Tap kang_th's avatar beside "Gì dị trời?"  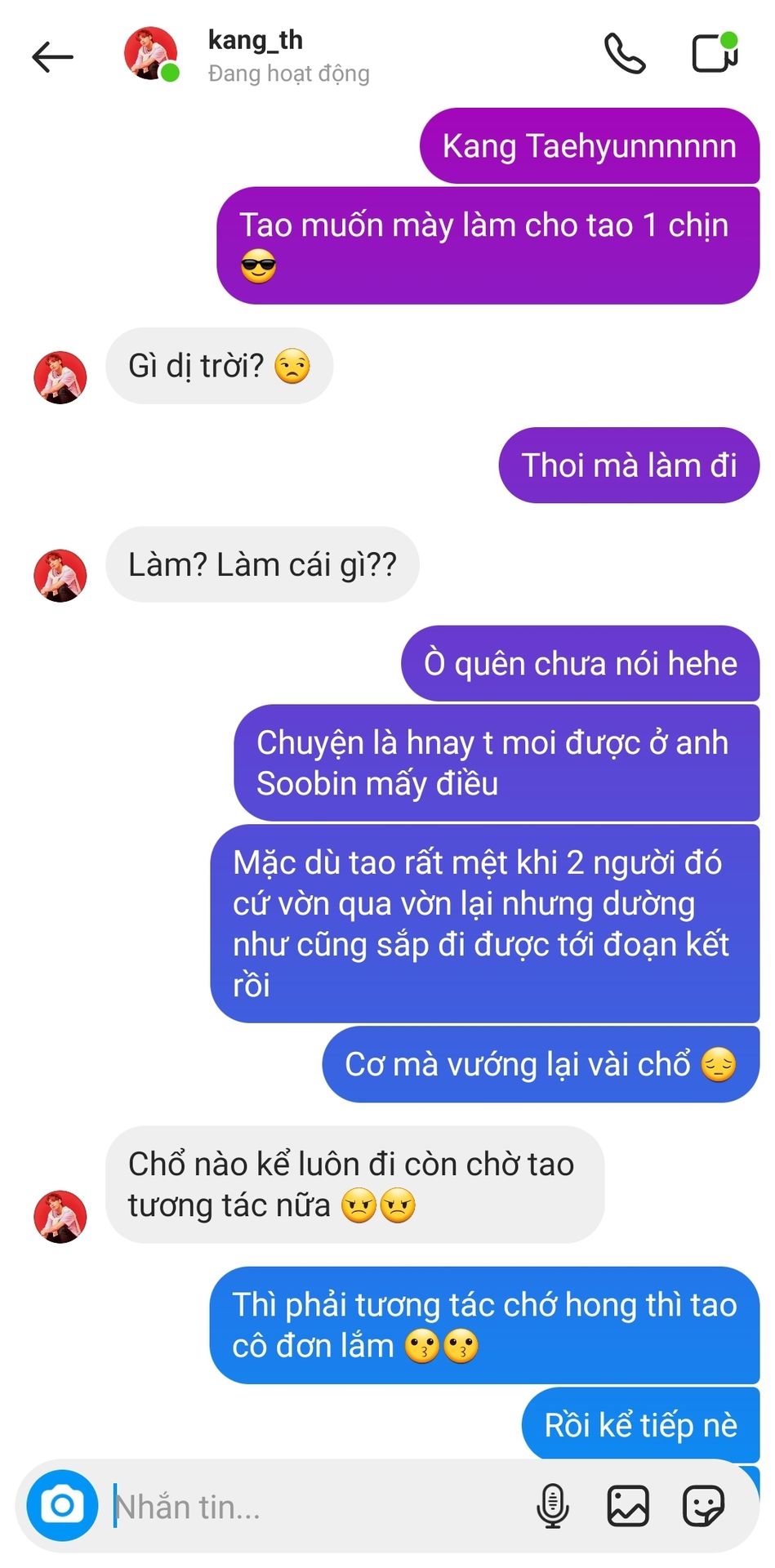point(60,377)
